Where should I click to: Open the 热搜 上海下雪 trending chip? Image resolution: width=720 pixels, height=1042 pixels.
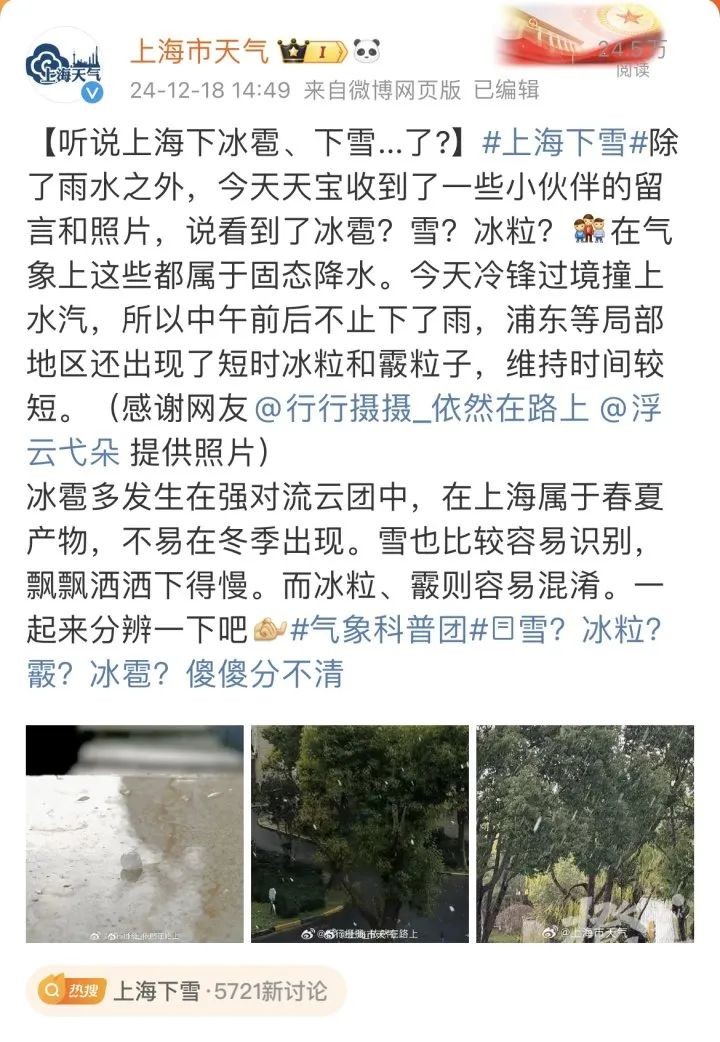coord(186,991)
